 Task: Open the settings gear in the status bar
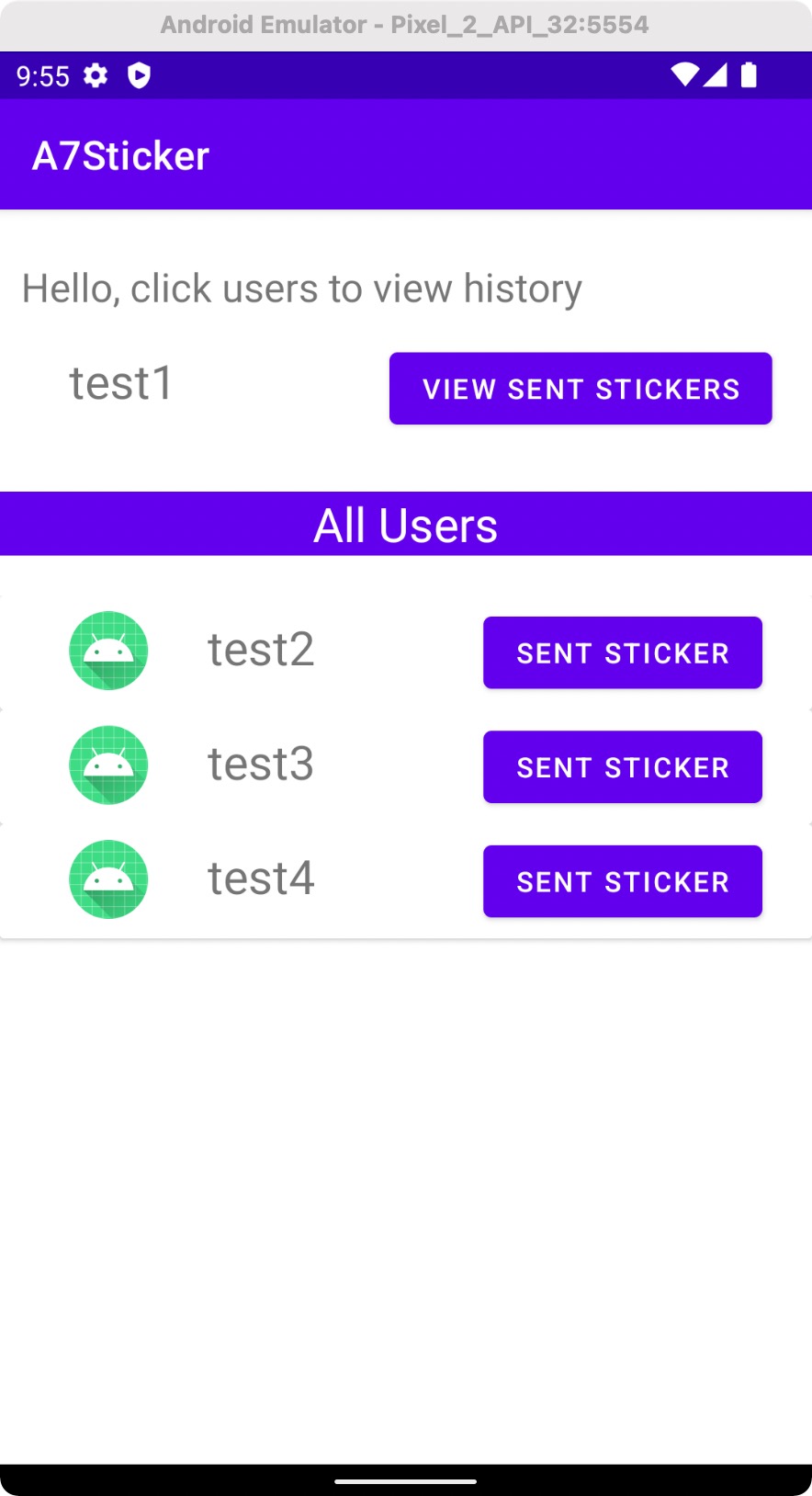coord(96,76)
